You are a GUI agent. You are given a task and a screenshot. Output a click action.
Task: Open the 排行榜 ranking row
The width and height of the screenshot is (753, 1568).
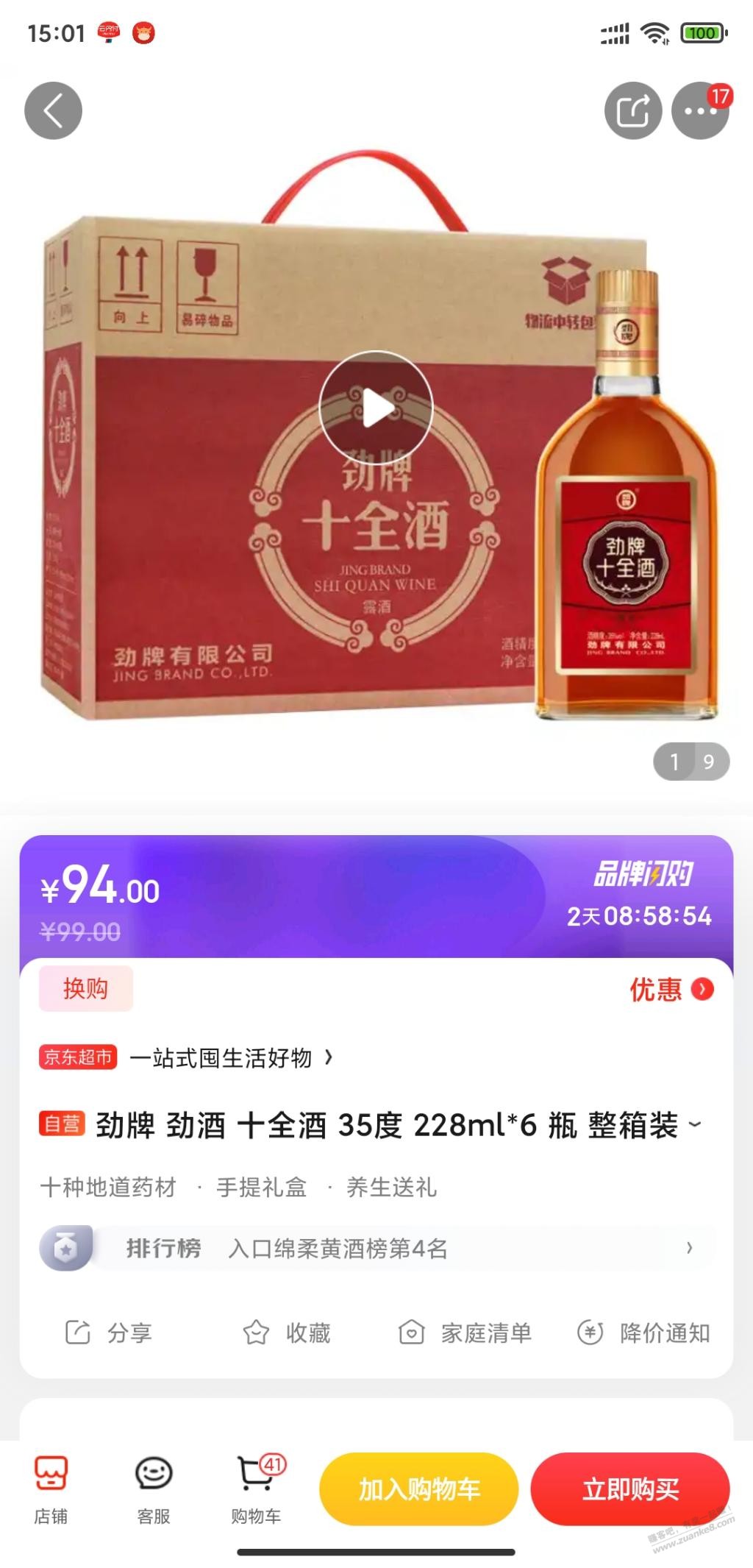(x=376, y=1248)
